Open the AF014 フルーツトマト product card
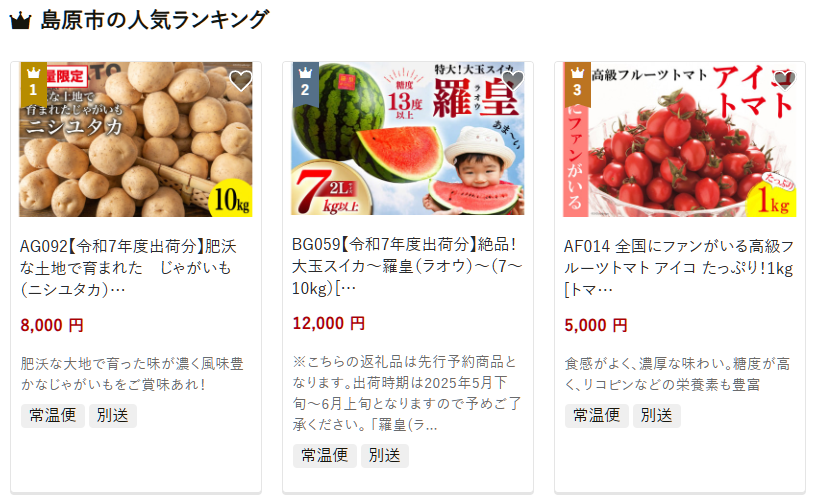This screenshot has height=502, width=818. (679, 267)
